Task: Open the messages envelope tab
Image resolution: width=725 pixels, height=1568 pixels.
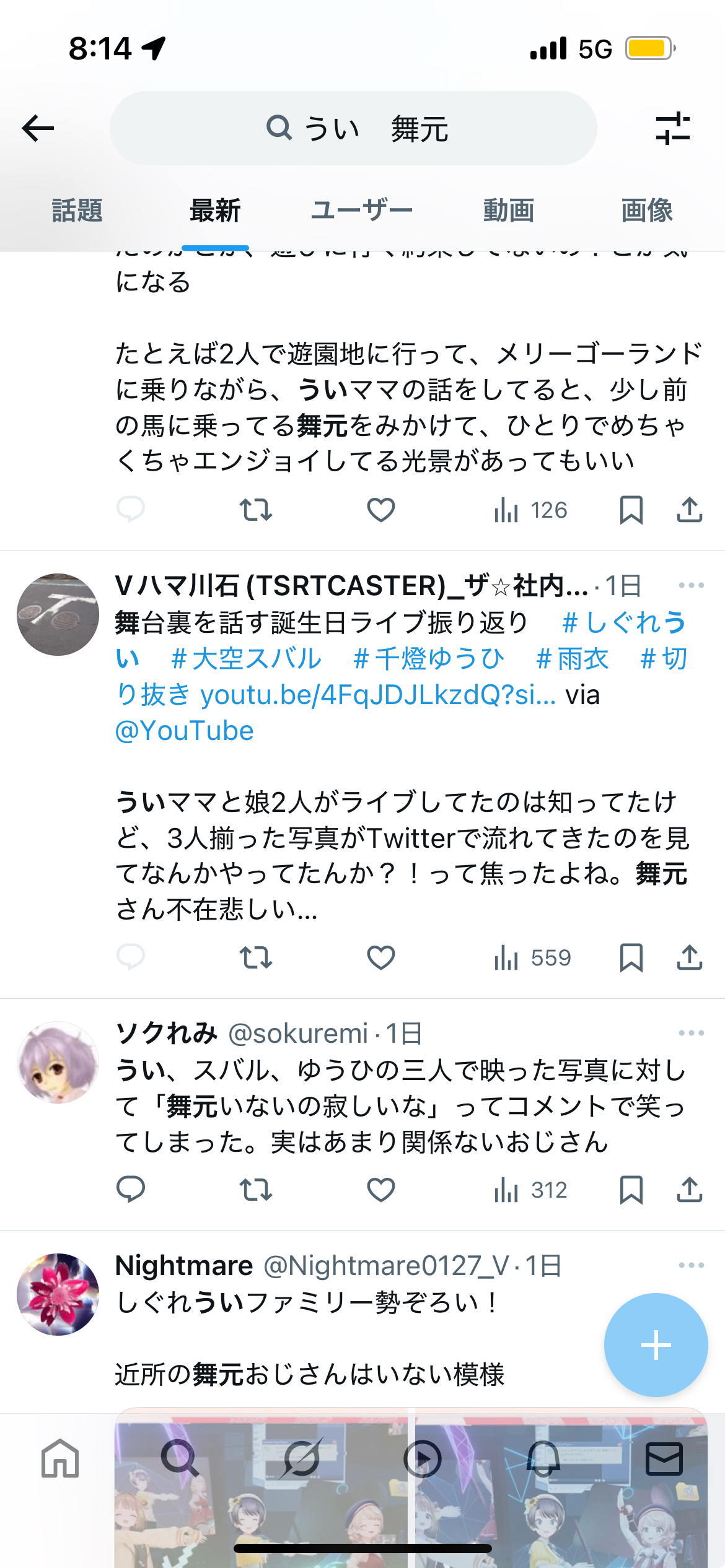Action: [664, 1459]
